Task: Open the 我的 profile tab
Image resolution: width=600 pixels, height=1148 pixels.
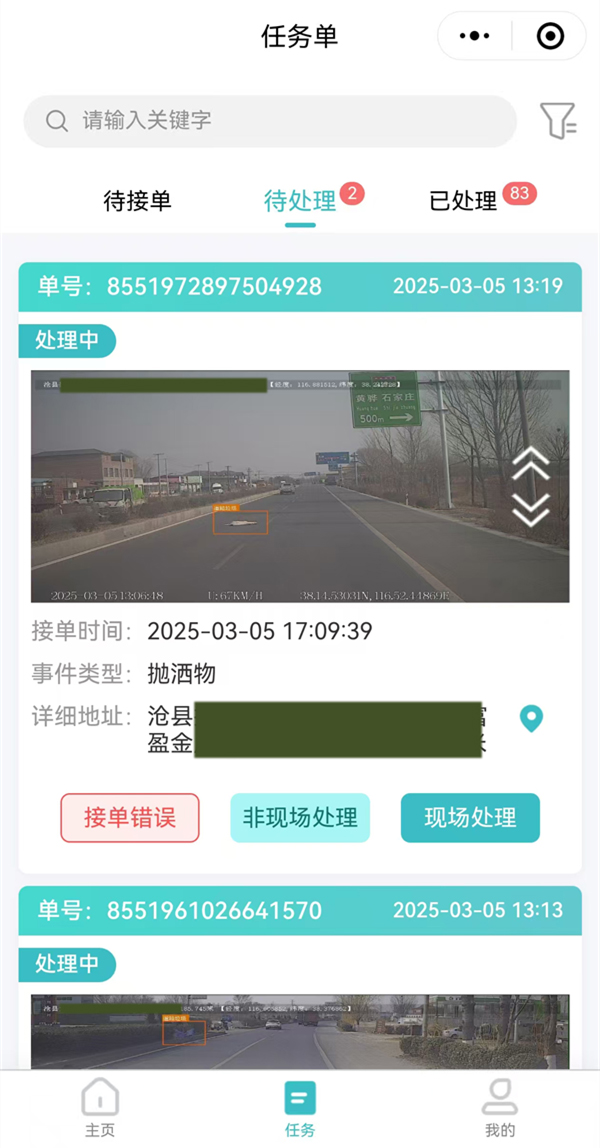Action: (x=500, y=1108)
